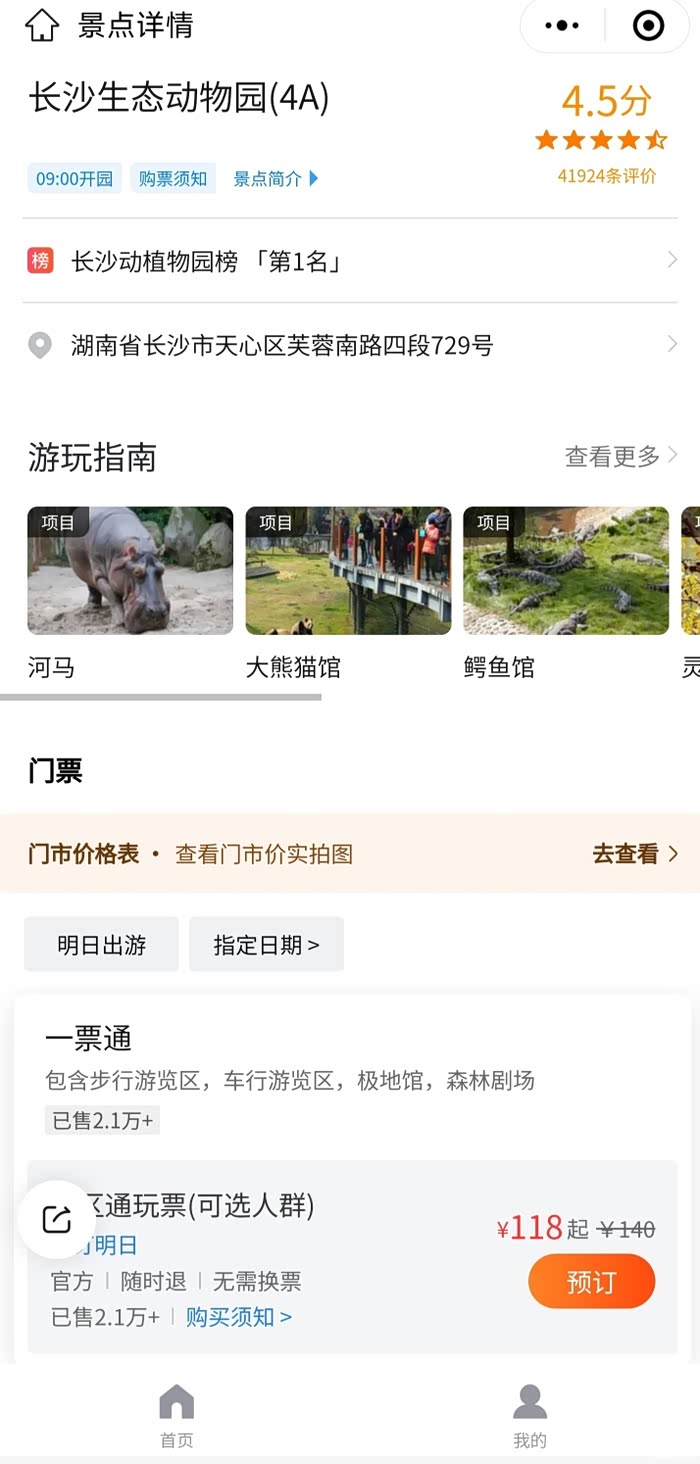Tap 预订 for the ¥118 ticket
Screen dimensions: 700x1464
(591, 1282)
